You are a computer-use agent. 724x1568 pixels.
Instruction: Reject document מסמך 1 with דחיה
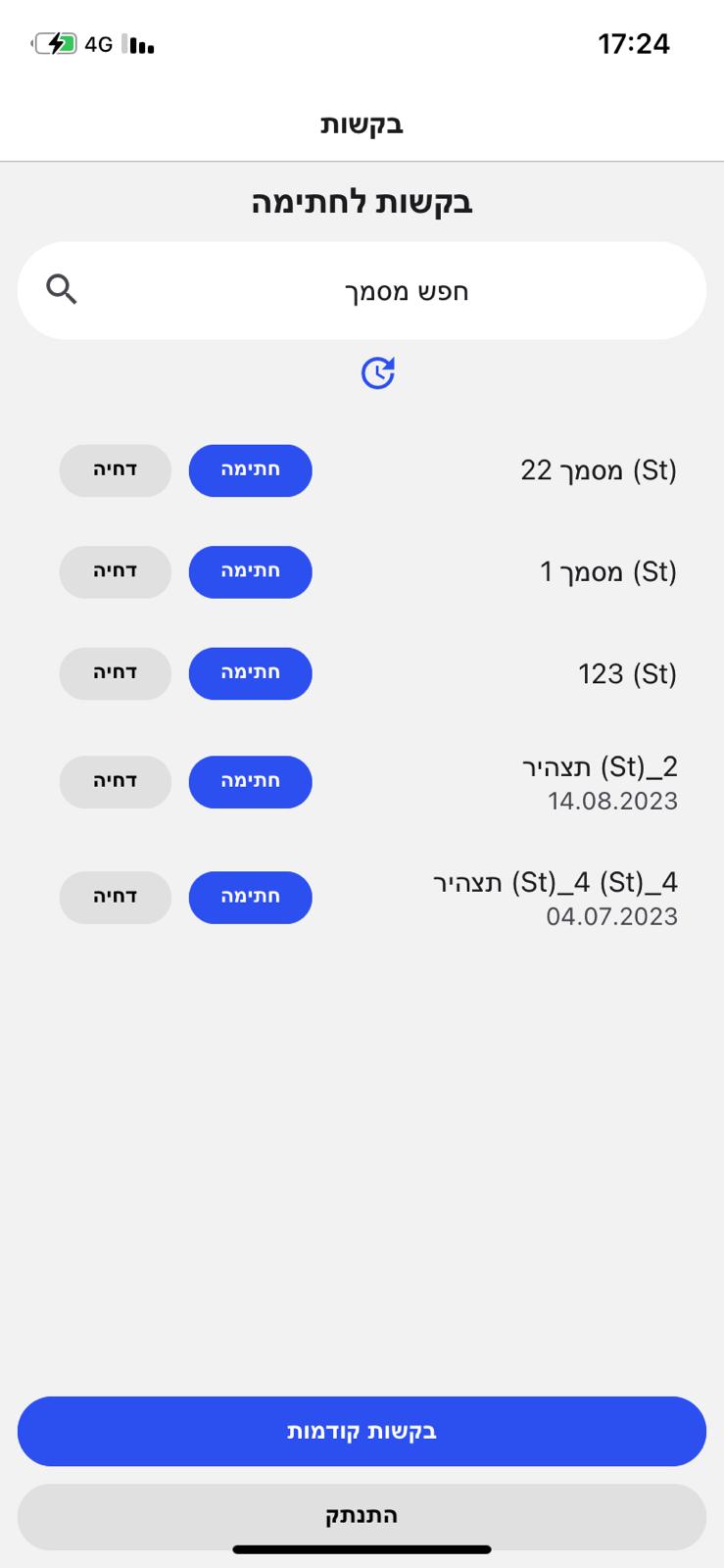click(115, 572)
